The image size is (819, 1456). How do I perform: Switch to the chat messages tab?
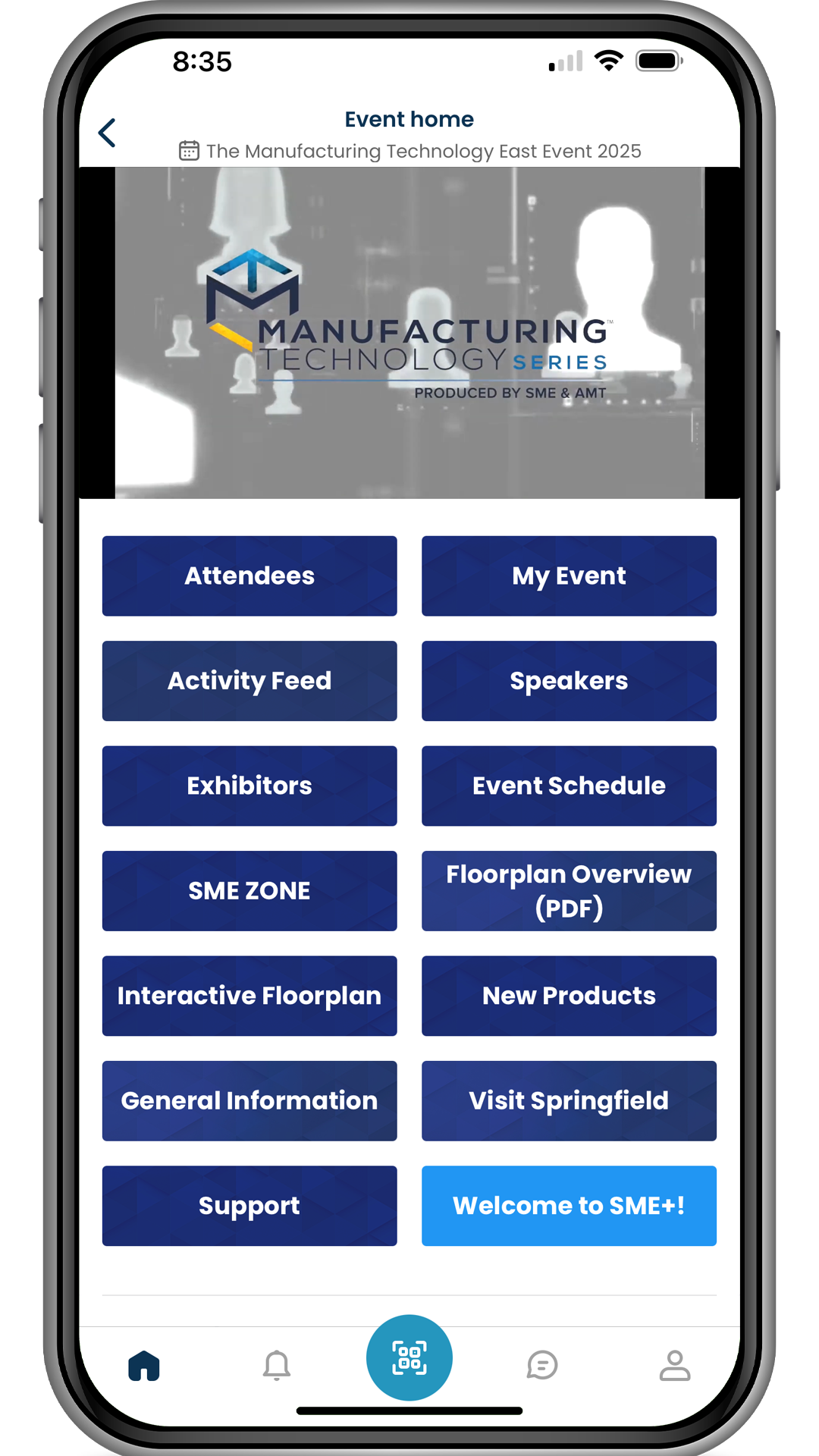pyautogui.click(x=542, y=1366)
